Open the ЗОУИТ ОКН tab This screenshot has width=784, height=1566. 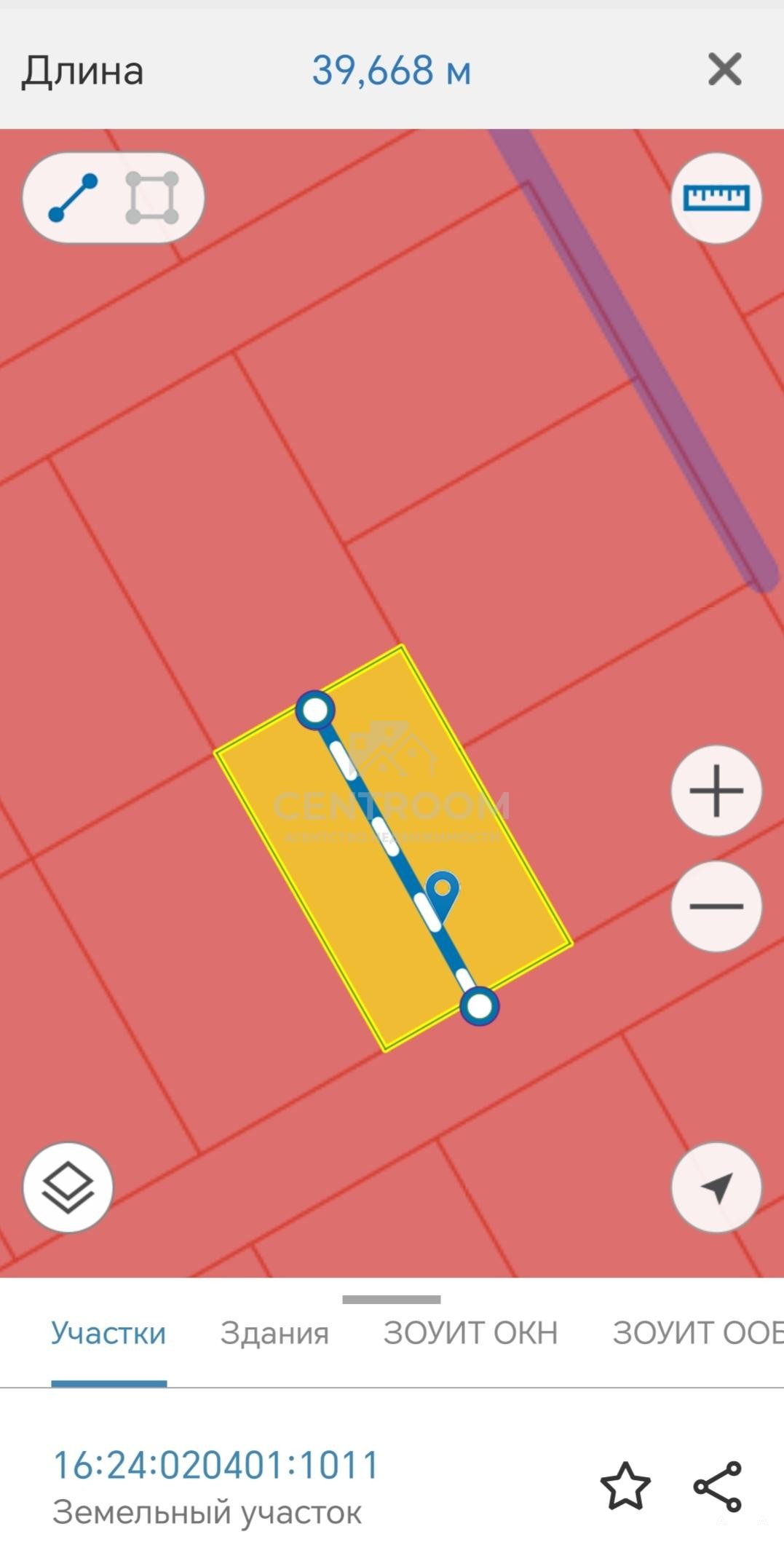470,1333
